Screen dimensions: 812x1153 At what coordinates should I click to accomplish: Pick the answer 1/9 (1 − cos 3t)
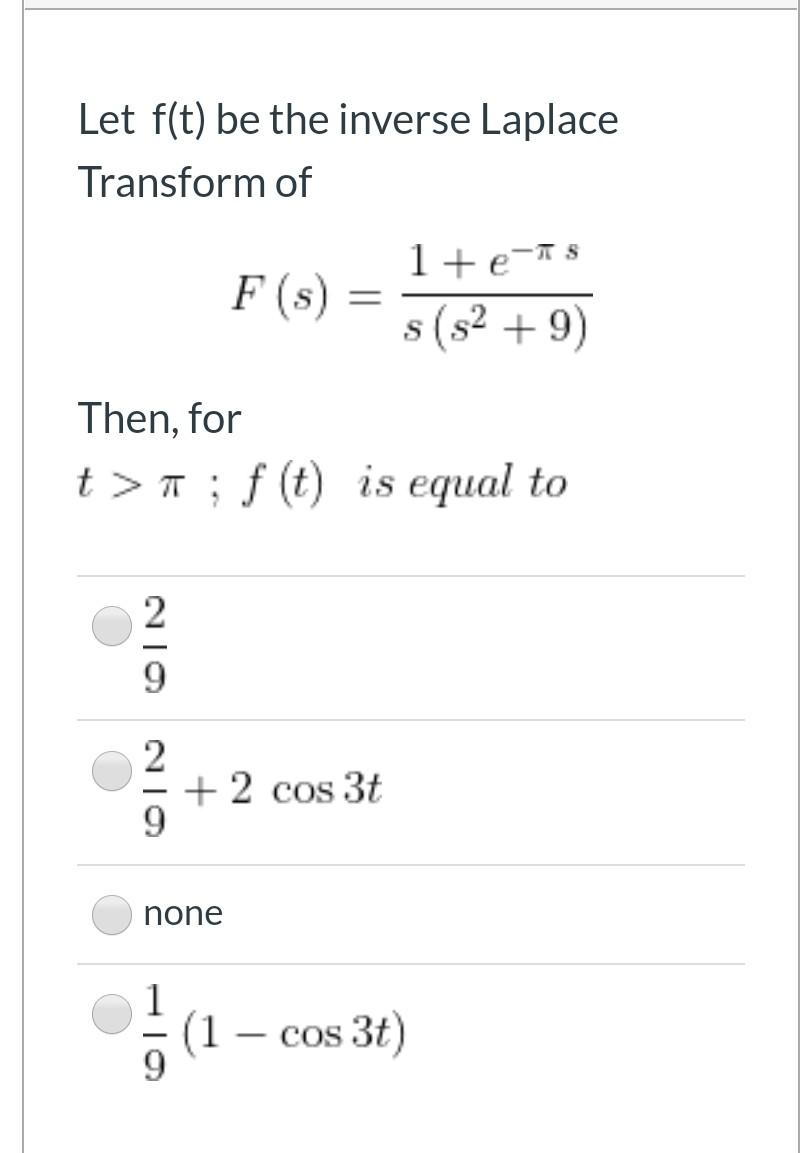tap(112, 1013)
